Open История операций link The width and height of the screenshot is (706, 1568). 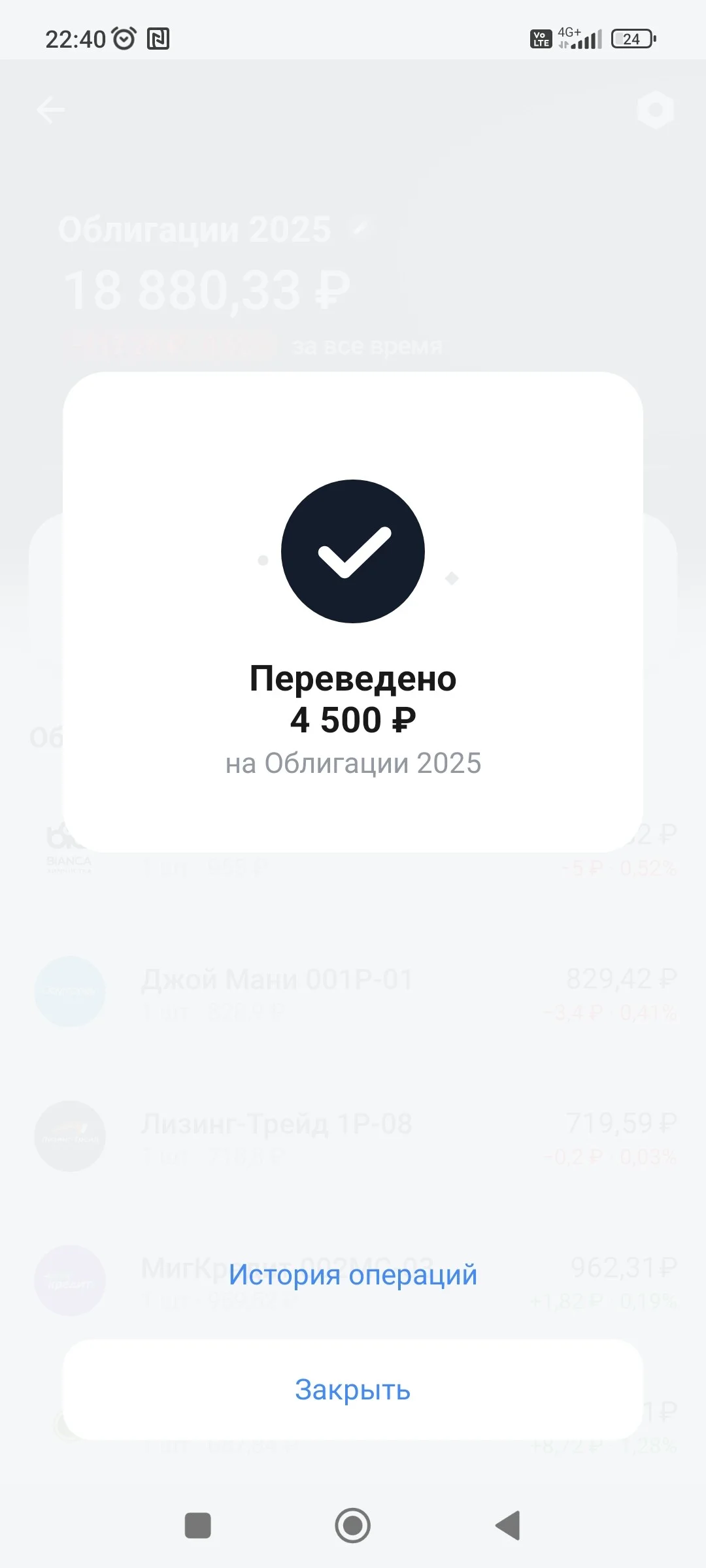[x=353, y=1275]
